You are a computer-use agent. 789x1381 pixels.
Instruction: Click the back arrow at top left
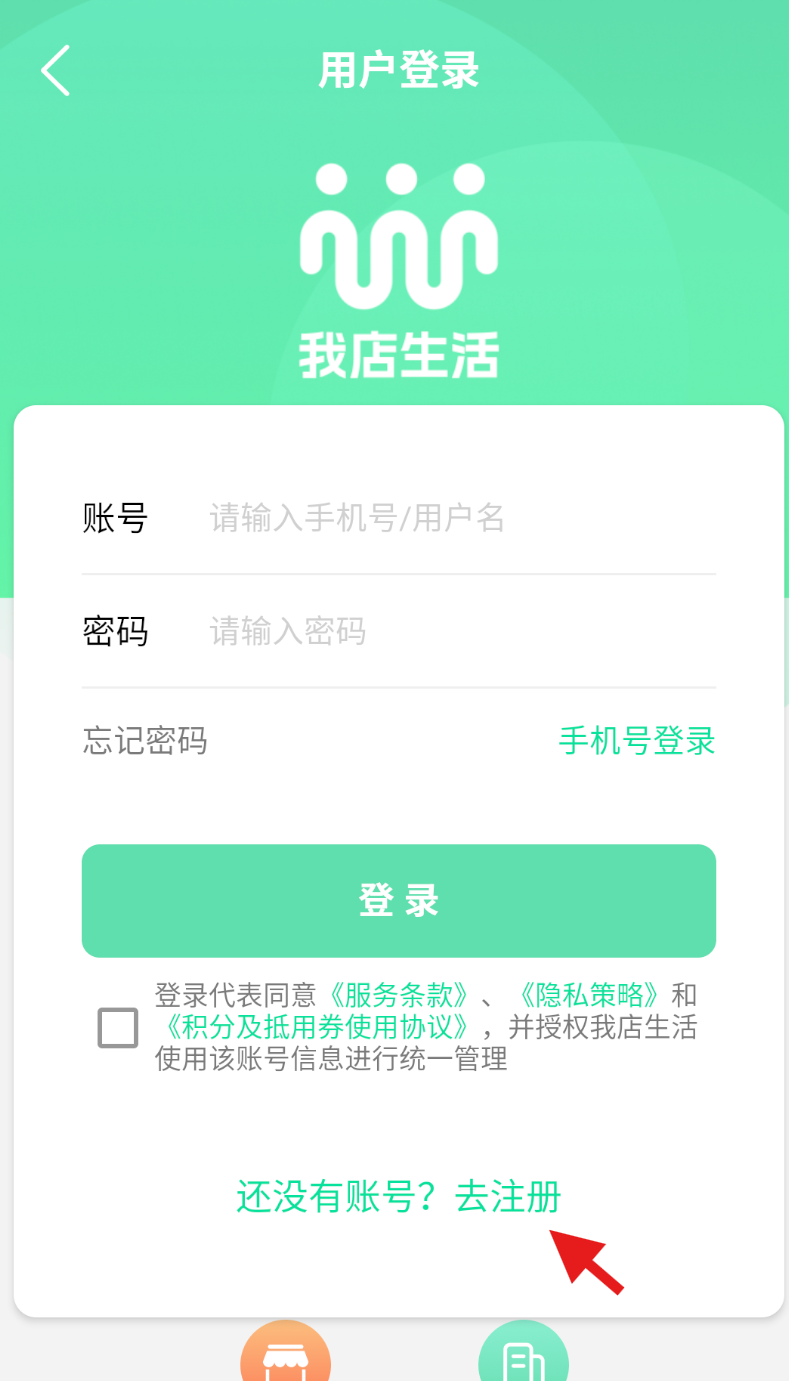coord(55,70)
